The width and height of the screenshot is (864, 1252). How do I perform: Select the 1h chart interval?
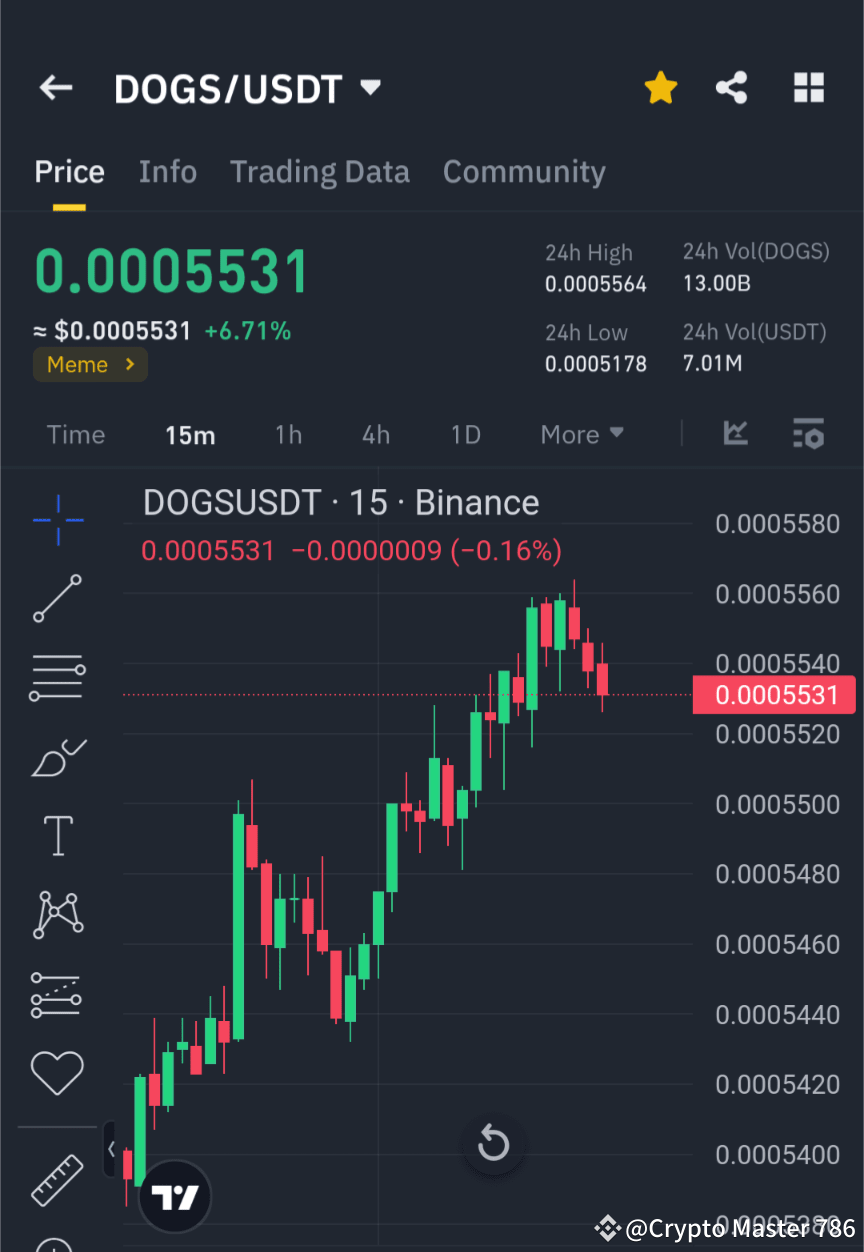(x=288, y=434)
